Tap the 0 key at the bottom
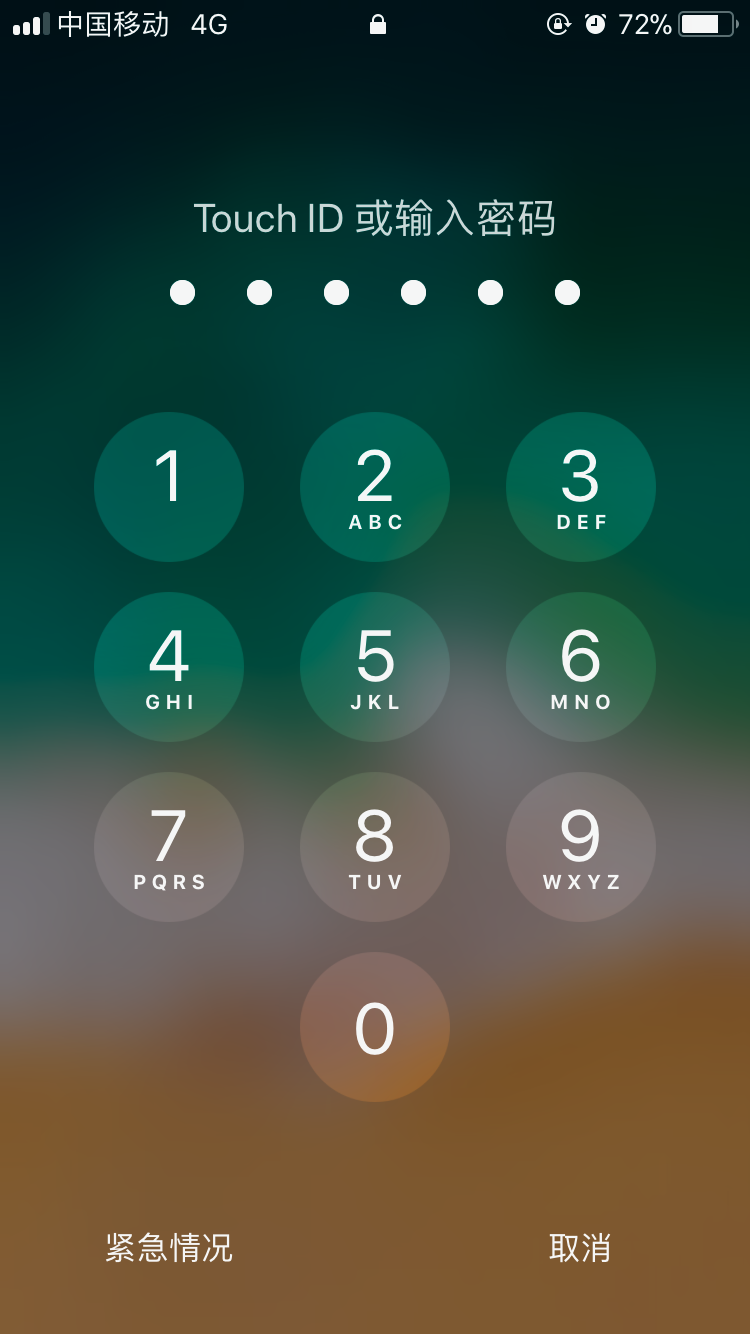750x1334 pixels. (x=375, y=1027)
